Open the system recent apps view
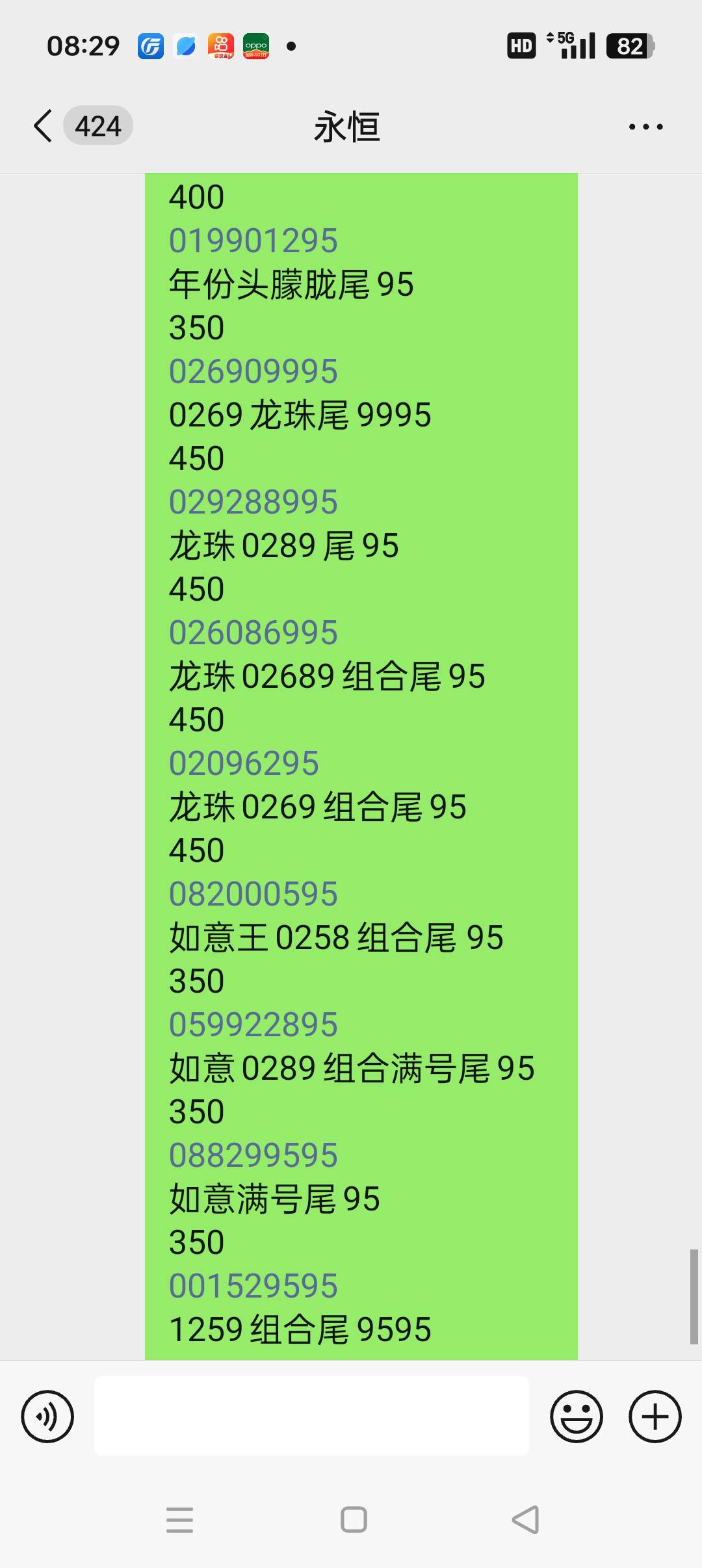Screen dimensions: 702x1568 (180, 1520)
